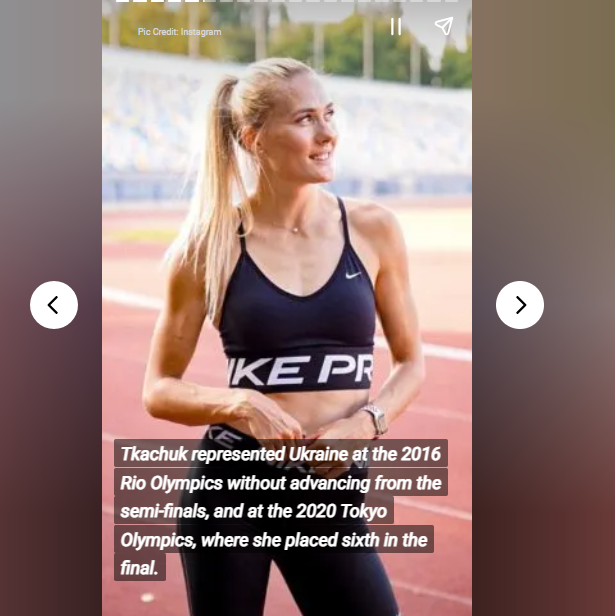Share this web story
This screenshot has height=616, width=615.
point(444,27)
